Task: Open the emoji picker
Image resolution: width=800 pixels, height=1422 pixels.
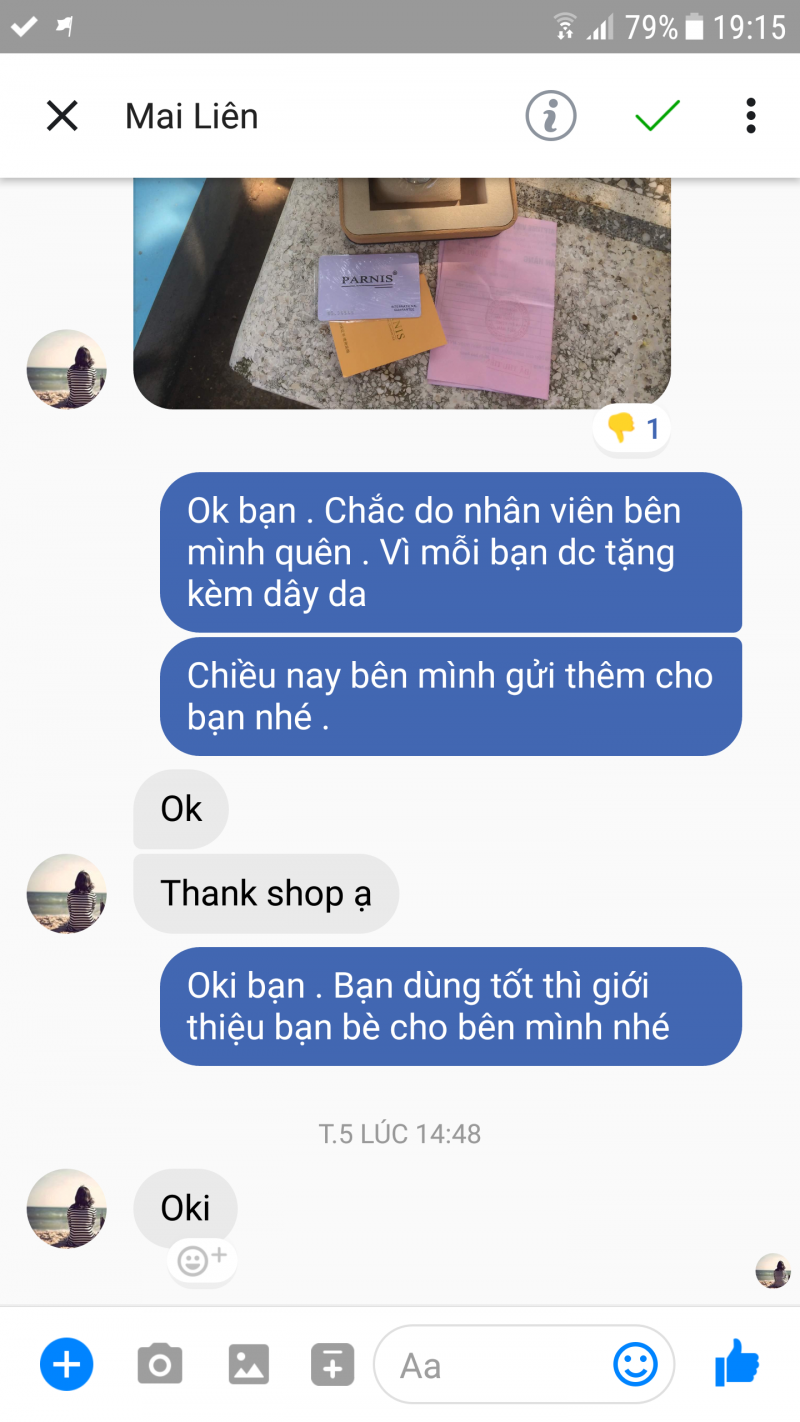Action: pos(635,1364)
